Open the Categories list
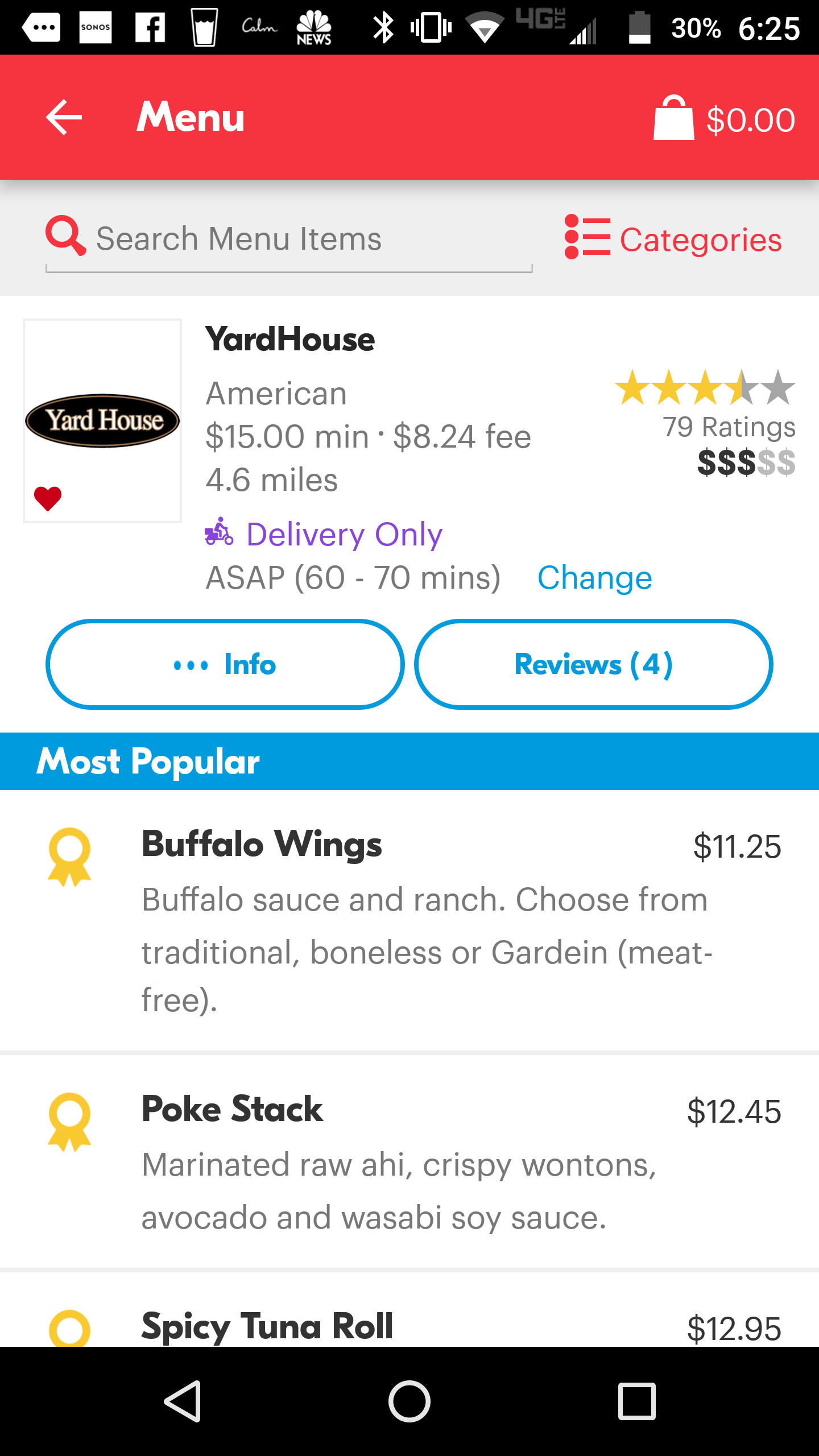The width and height of the screenshot is (819, 1456). click(673, 239)
